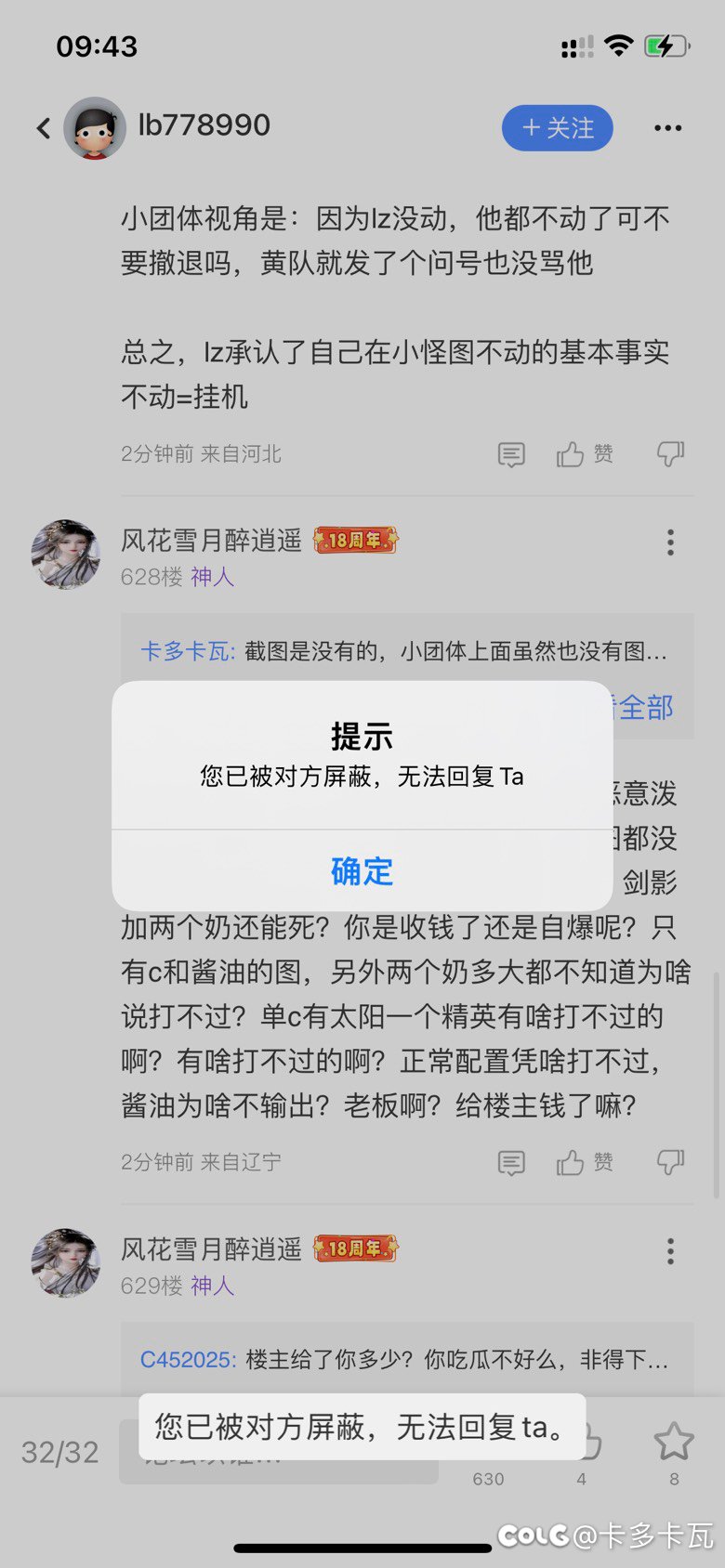The image size is (725, 1568).
Task: Open more options on the 628楼 post
Action: pyautogui.click(x=670, y=542)
